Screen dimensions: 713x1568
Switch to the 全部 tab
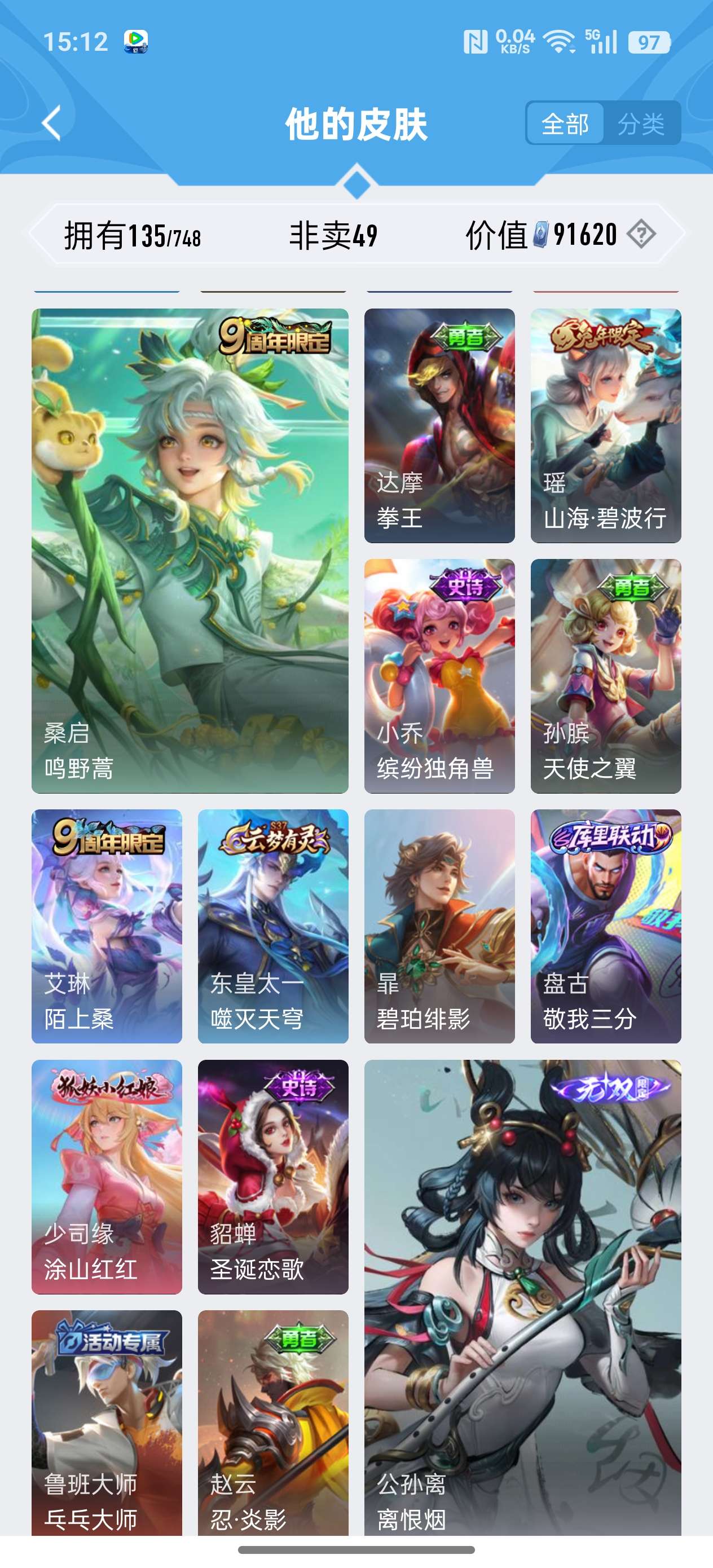coord(565,124)
